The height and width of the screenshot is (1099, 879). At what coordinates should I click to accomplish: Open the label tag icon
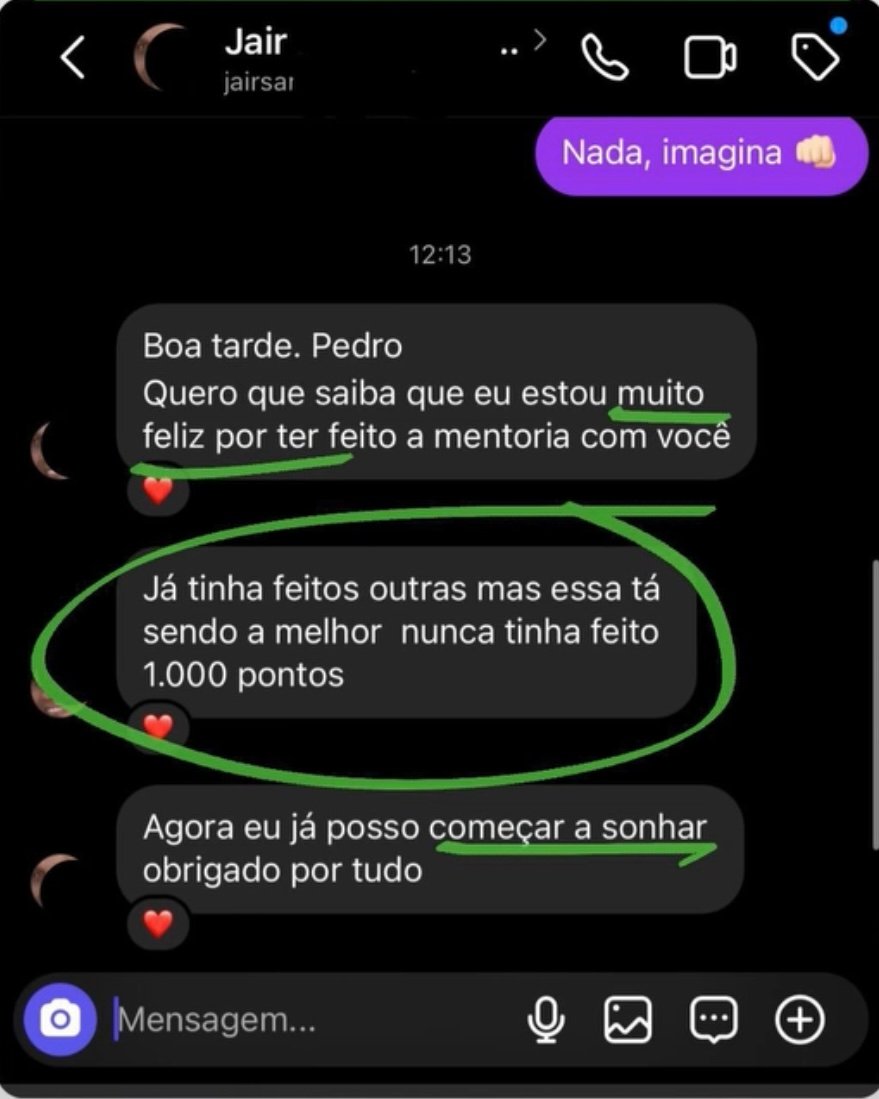pos(815,58)
